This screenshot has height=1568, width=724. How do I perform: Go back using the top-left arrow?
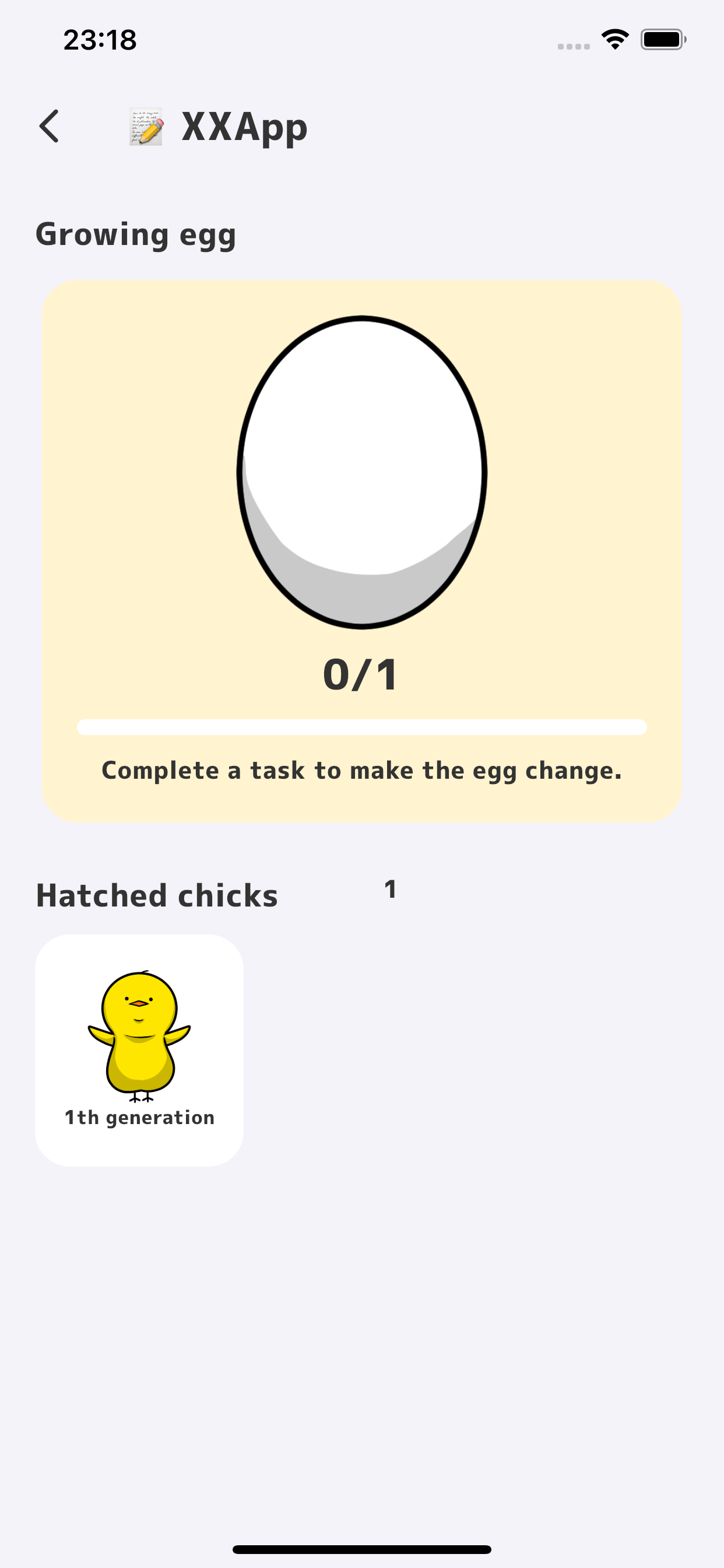coord(50,127)
